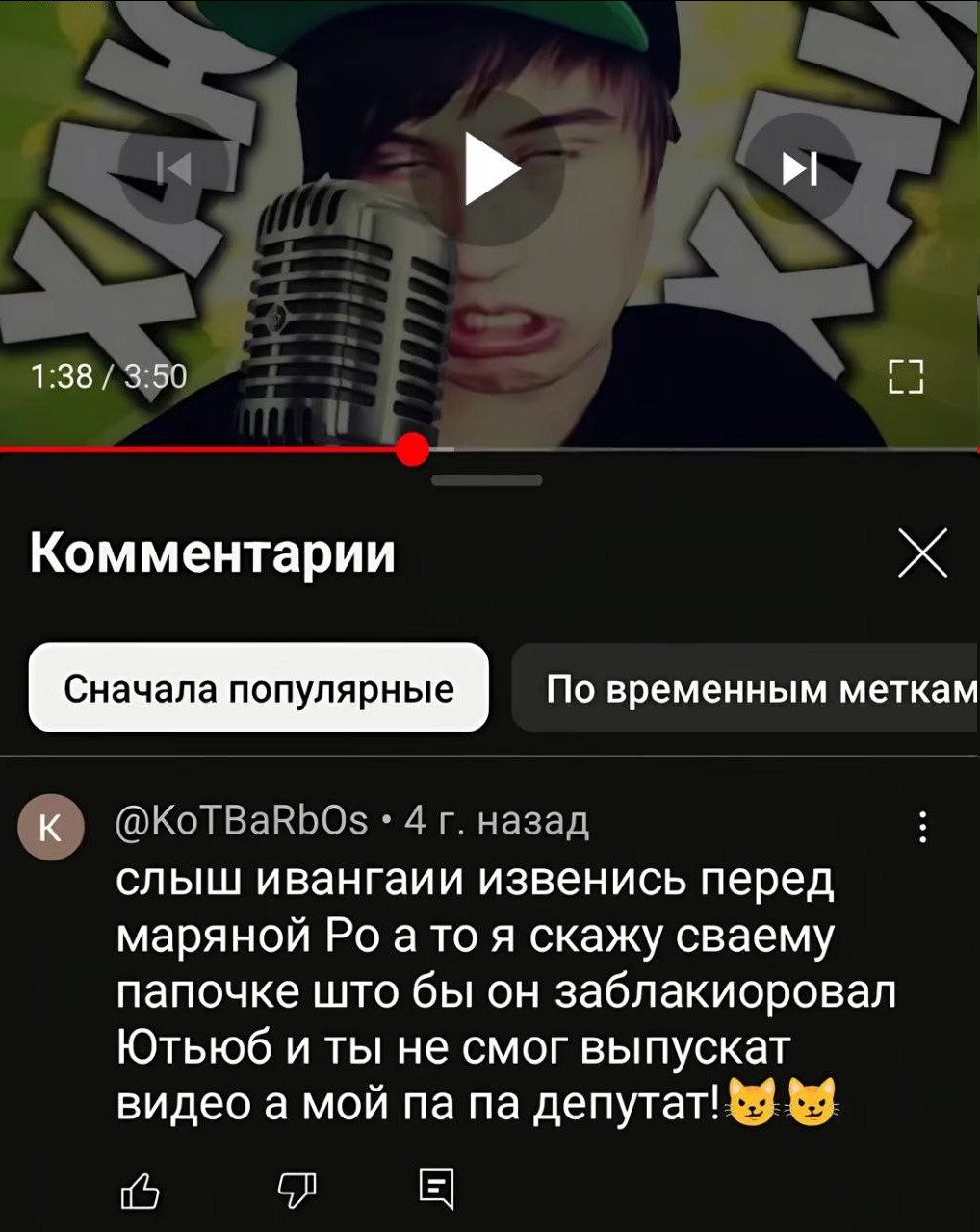The image size is (980, 1232).
Task: Select the Сначала популярные chip
Action: point(259,688)
